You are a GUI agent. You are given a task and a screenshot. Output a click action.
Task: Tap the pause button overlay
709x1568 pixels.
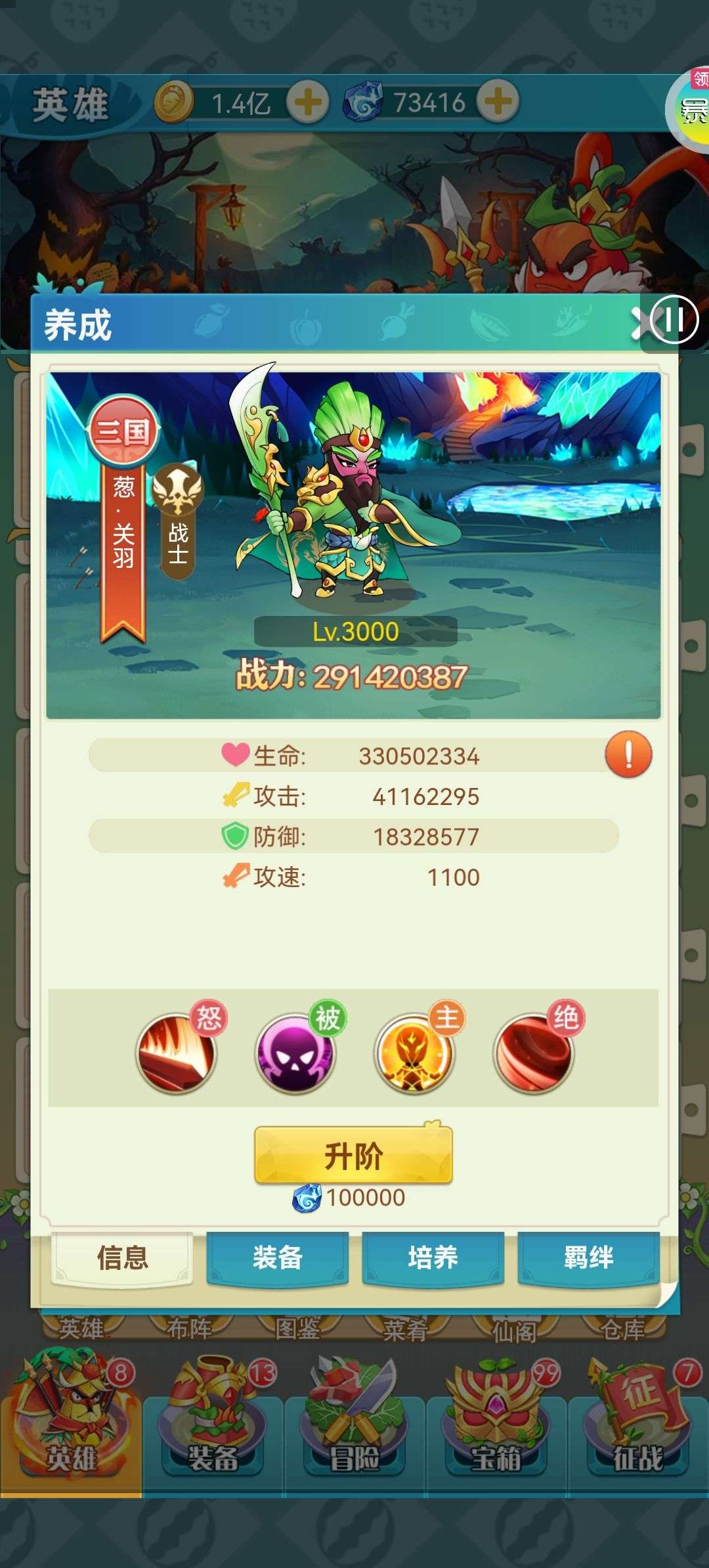(674, 320)
